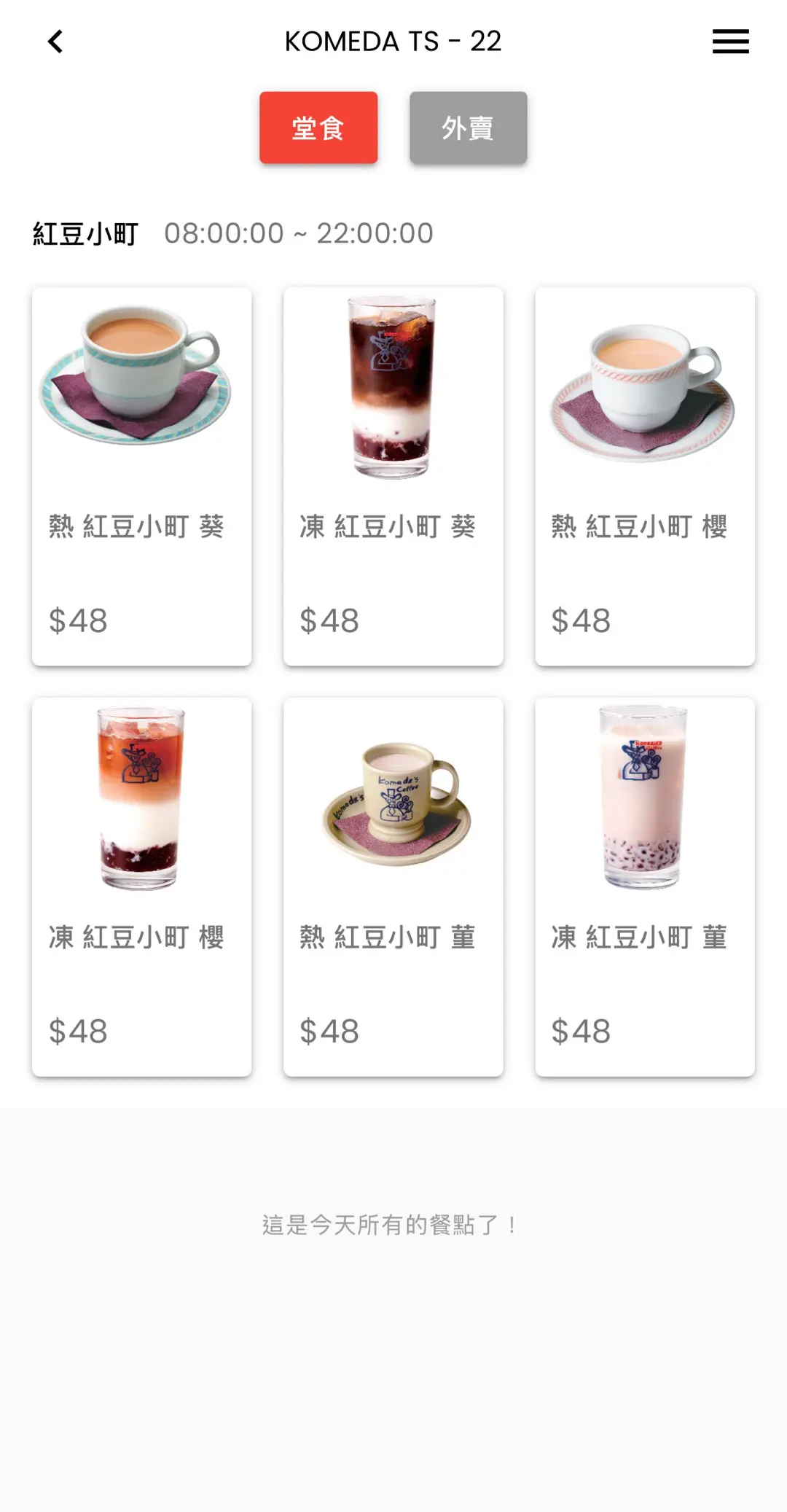The height and width of the screenshot is (1512, 787).
Task: View the 熱 紅豆小町 櫻 card
Action: click(x=645, y=476)
